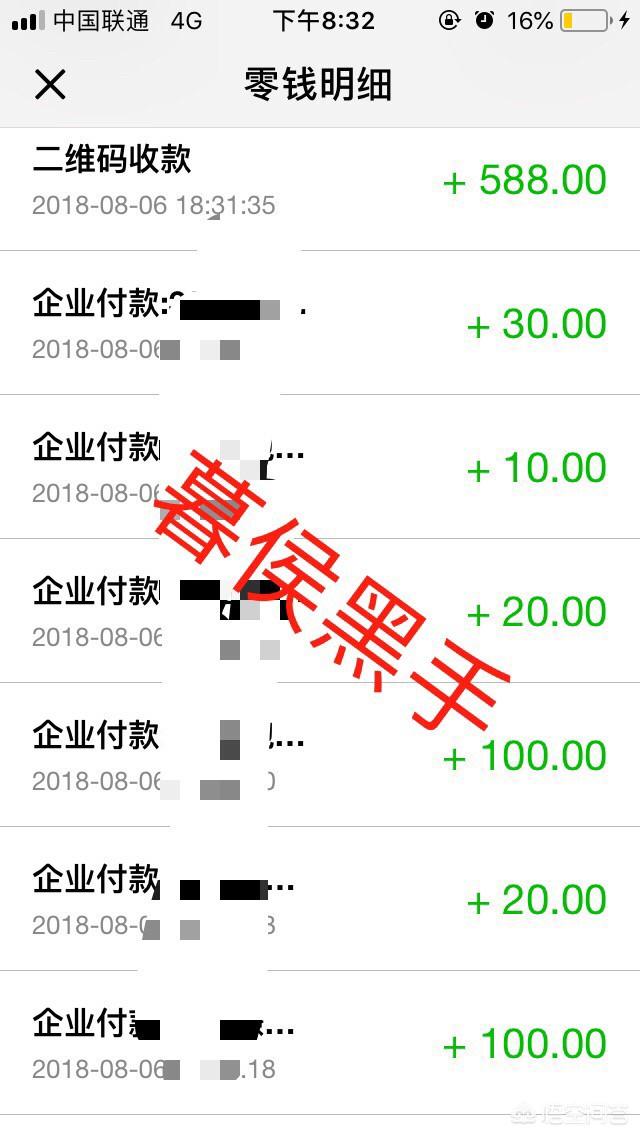Open the 企业付款 +30.00 entry
Image resolution: width=640 pixels, height=1136 pixels.
click(320, 323)
